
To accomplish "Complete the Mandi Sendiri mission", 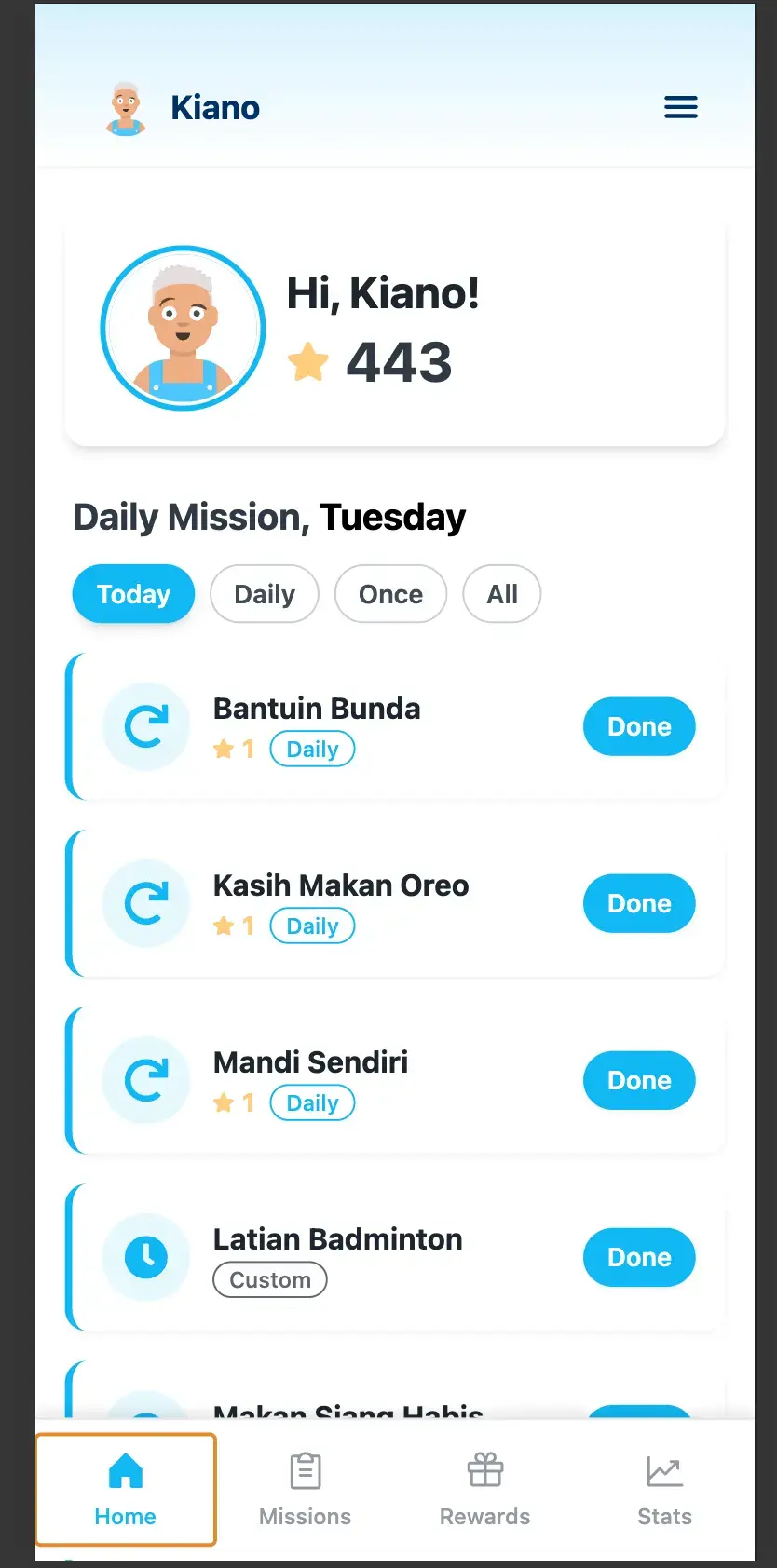I will pos(639,1080).
